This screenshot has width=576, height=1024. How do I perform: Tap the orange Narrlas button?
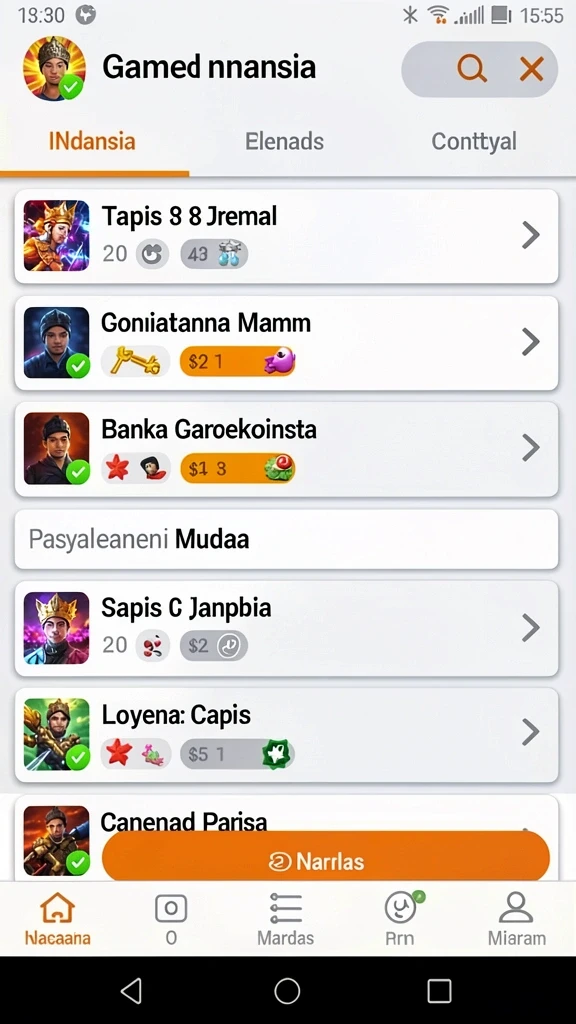pos(326,856)
